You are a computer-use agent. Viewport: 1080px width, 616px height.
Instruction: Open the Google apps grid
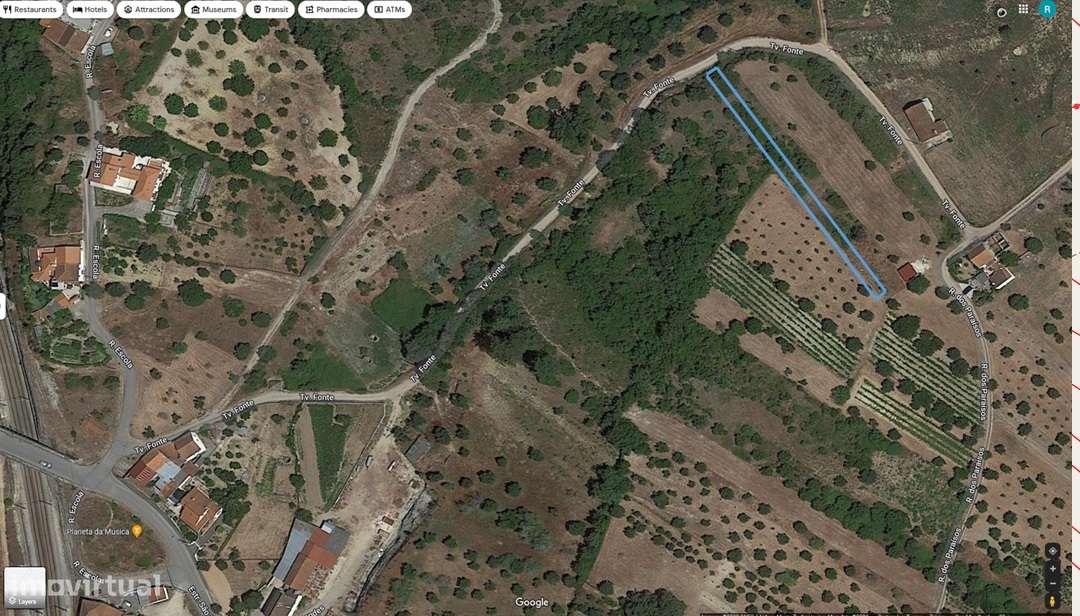1023,9
